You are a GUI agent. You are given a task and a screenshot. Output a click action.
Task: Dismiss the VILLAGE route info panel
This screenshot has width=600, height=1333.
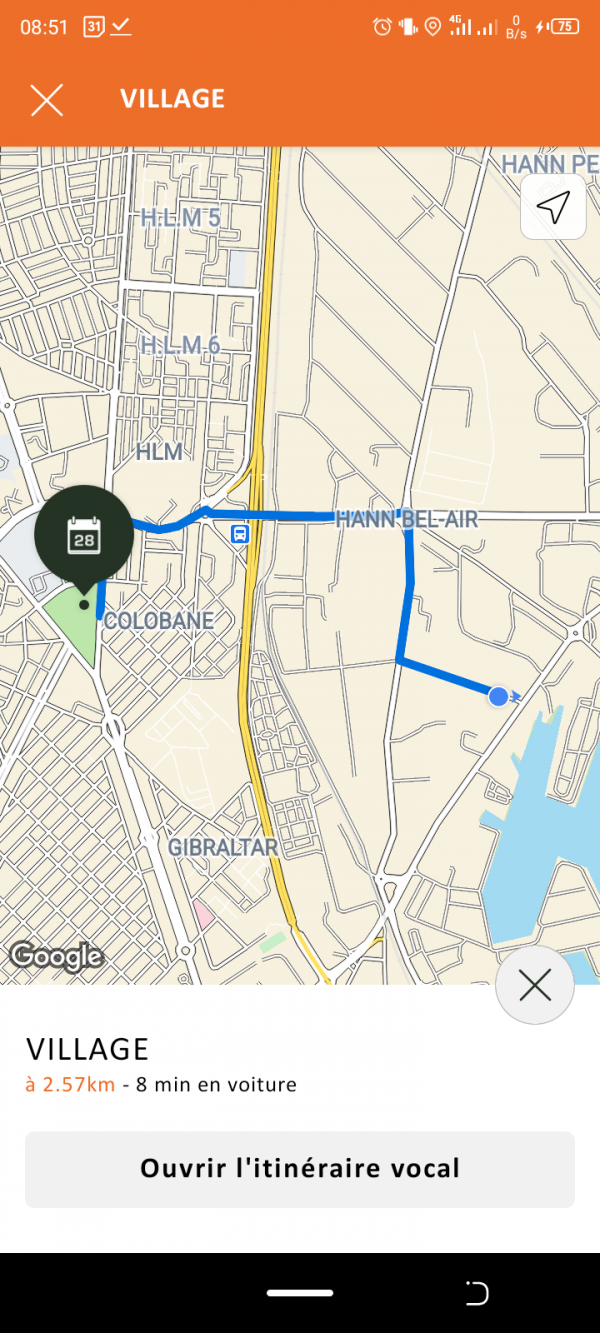[535, 986]
